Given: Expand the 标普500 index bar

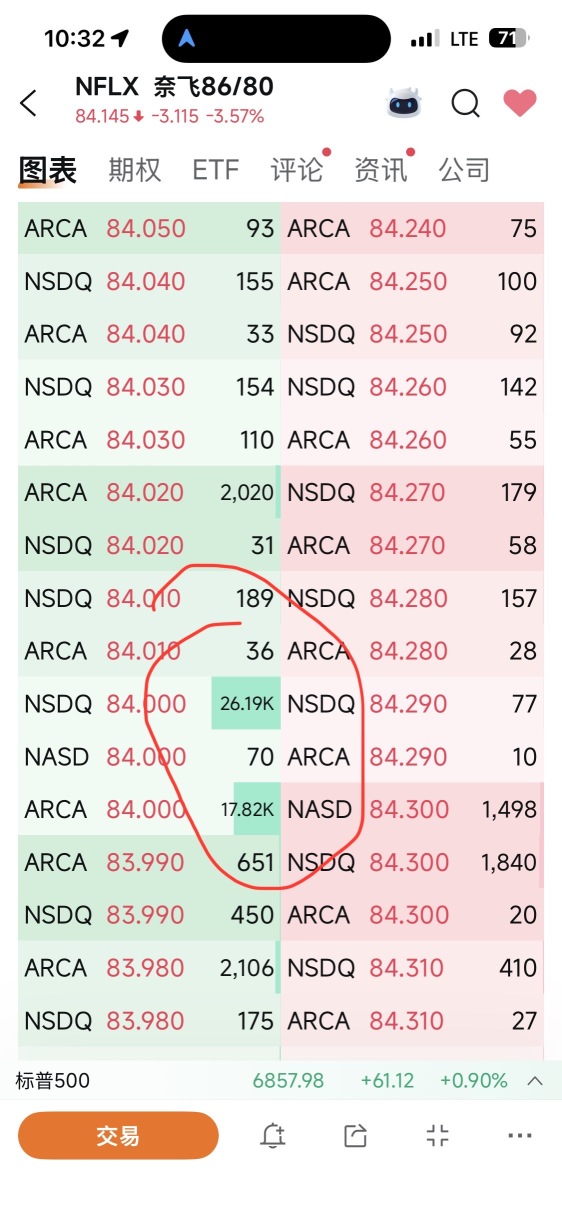Looking at the screenshot, I should pos(535,1081).
